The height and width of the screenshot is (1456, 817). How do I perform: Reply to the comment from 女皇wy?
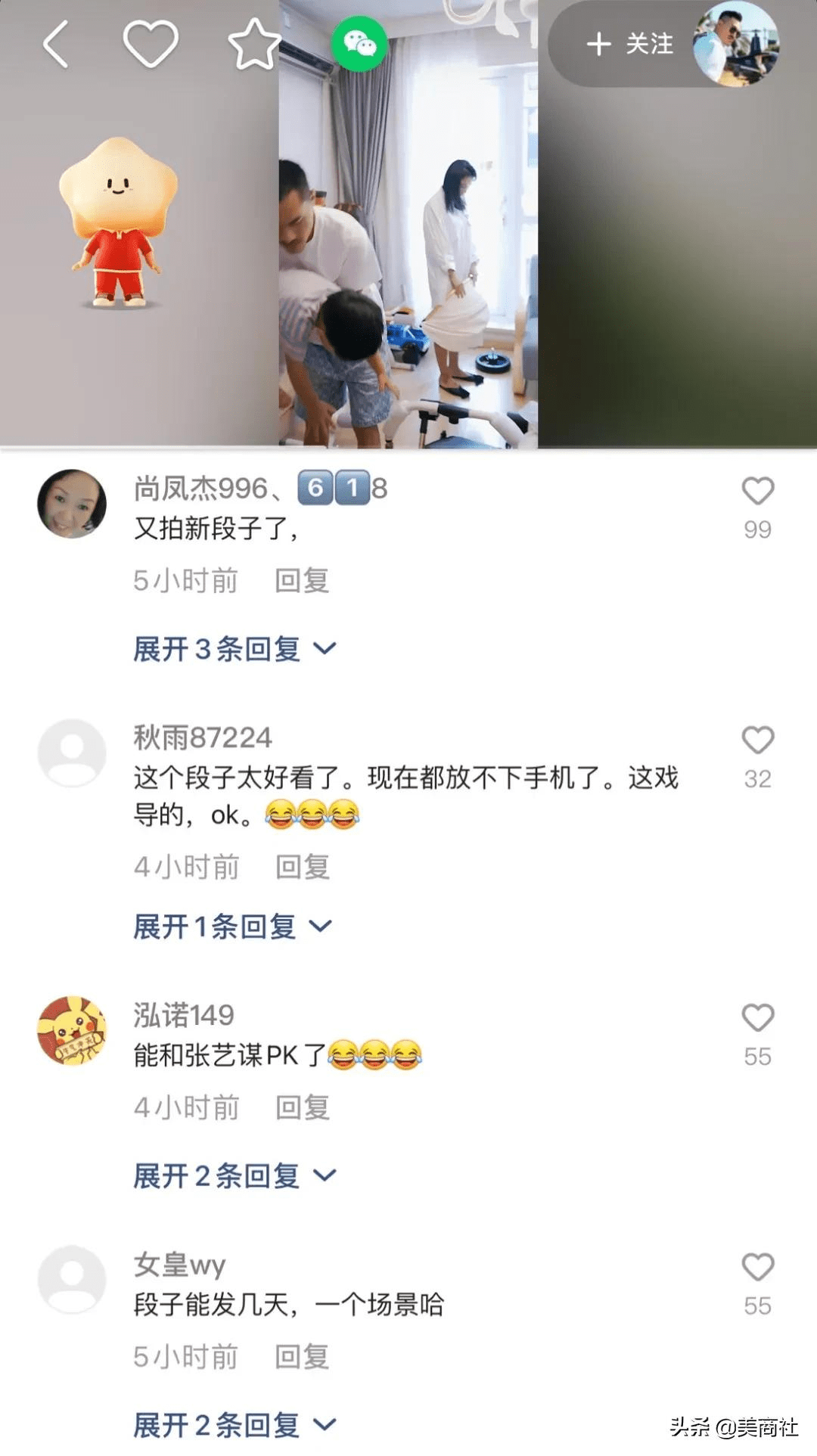pos(302,1357)
